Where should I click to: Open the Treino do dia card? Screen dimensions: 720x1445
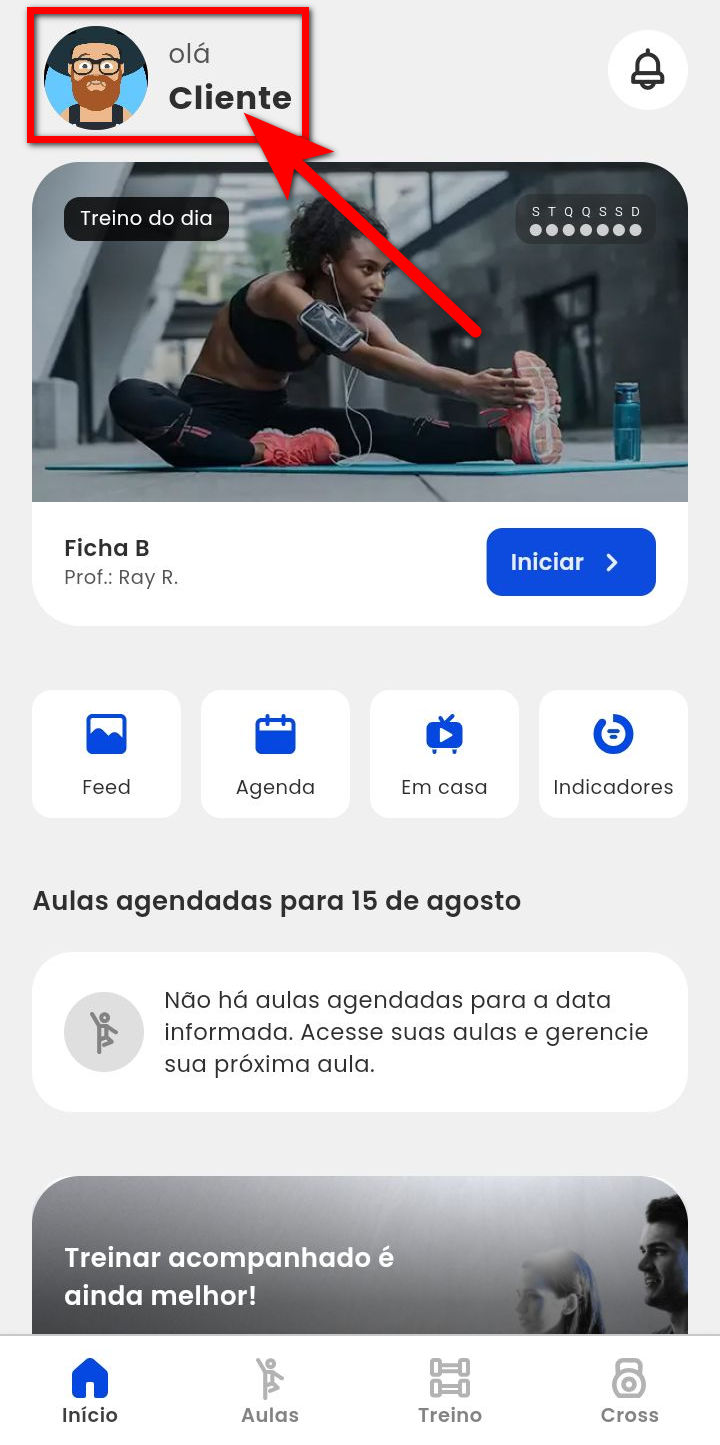359,335
